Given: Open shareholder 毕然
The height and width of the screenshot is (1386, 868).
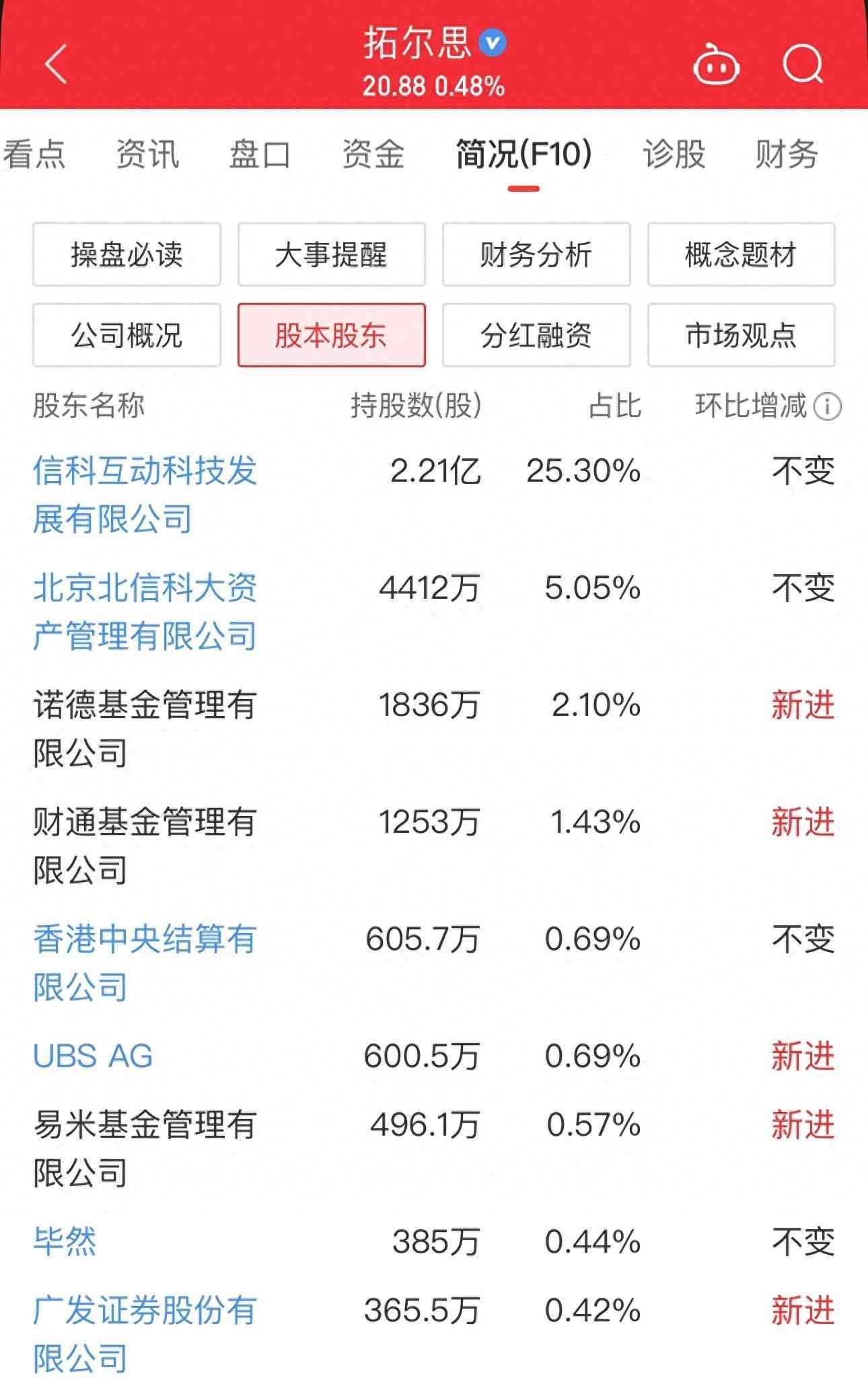Looking at the screenshot, I should click(65, 1241).
